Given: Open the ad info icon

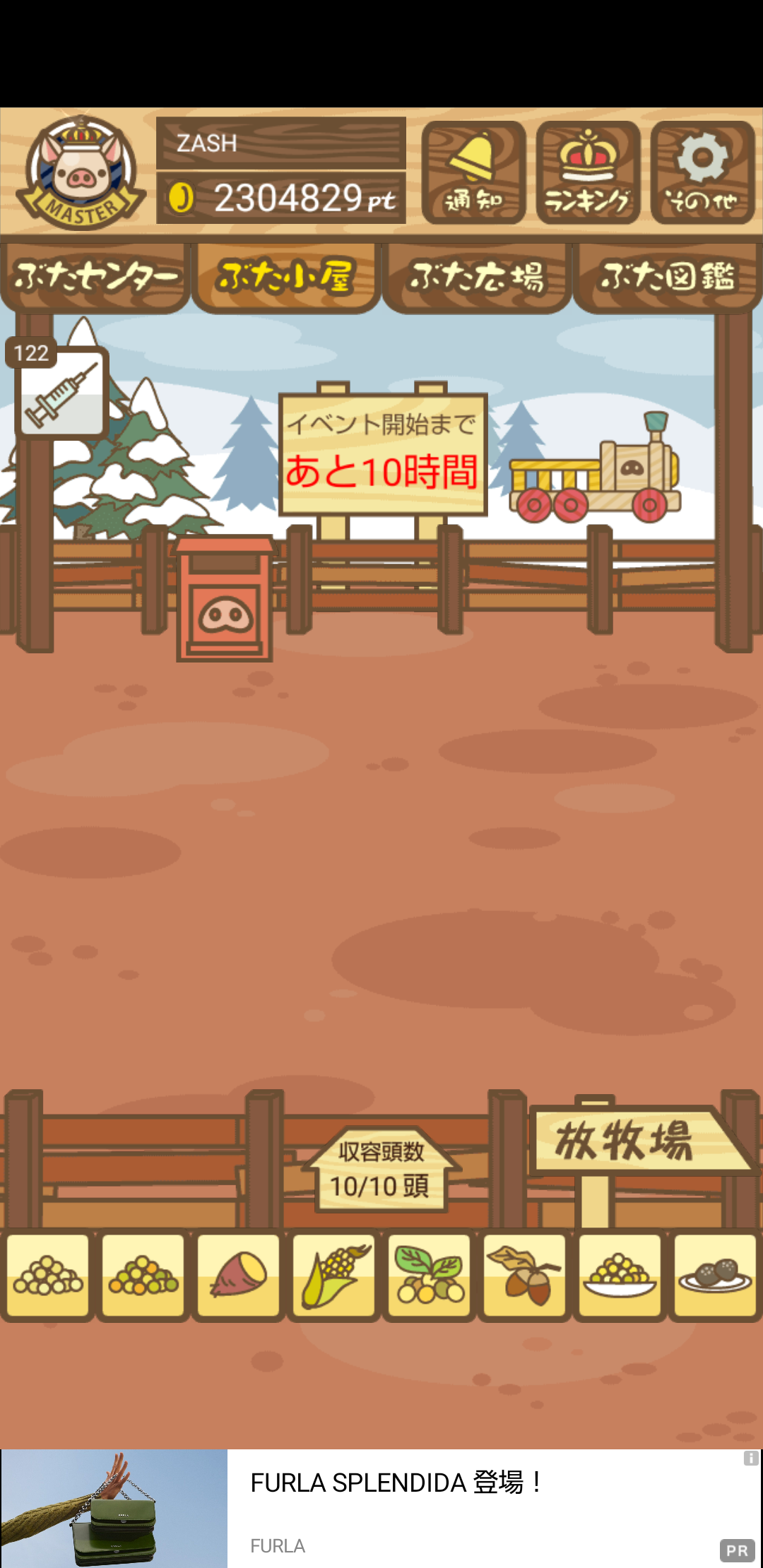Looking at the screenshot, I should point(751,1459).
